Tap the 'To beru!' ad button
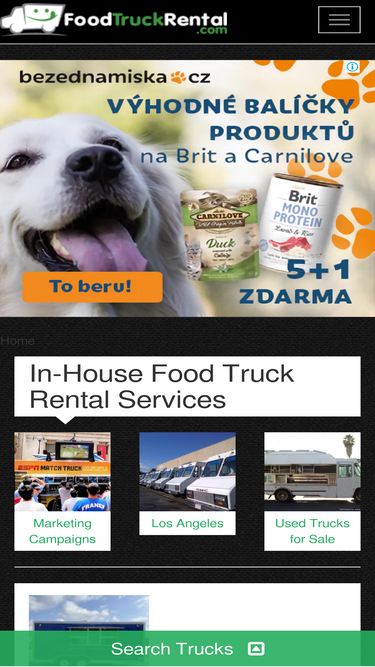 click(x=92, y=287)
